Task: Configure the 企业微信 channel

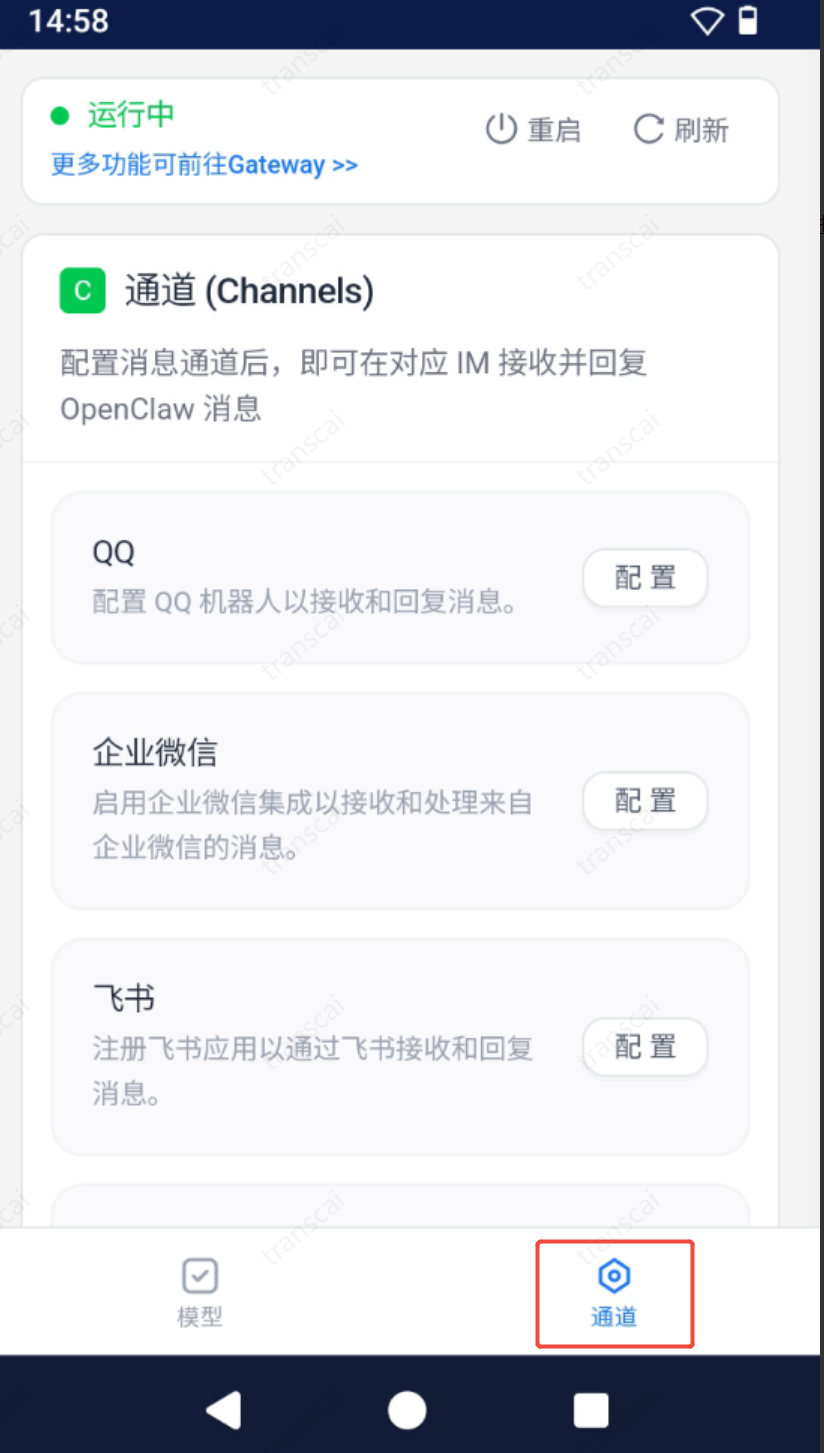Action: click(x=645, y=801)
